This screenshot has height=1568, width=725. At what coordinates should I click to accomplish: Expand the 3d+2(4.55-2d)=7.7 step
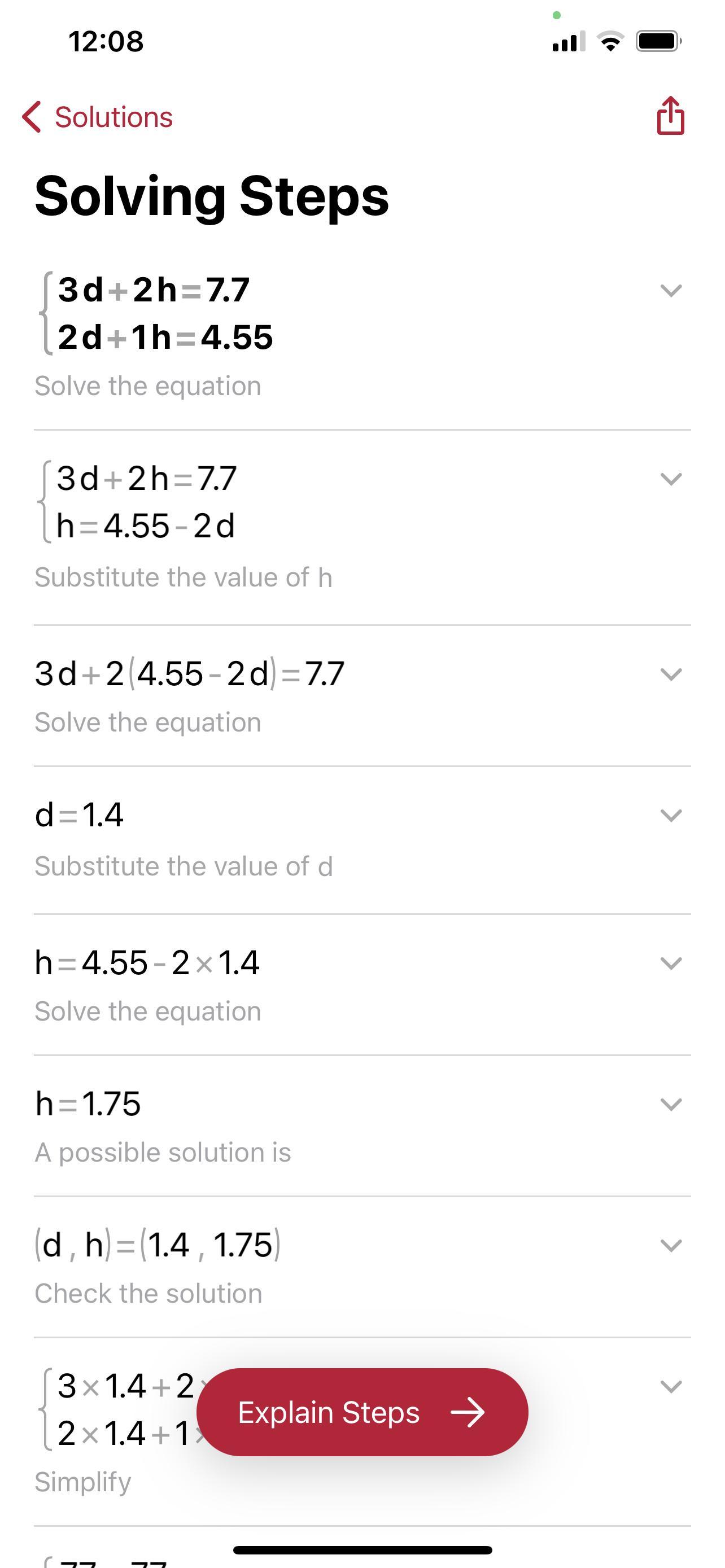click(x=670, y=674)
